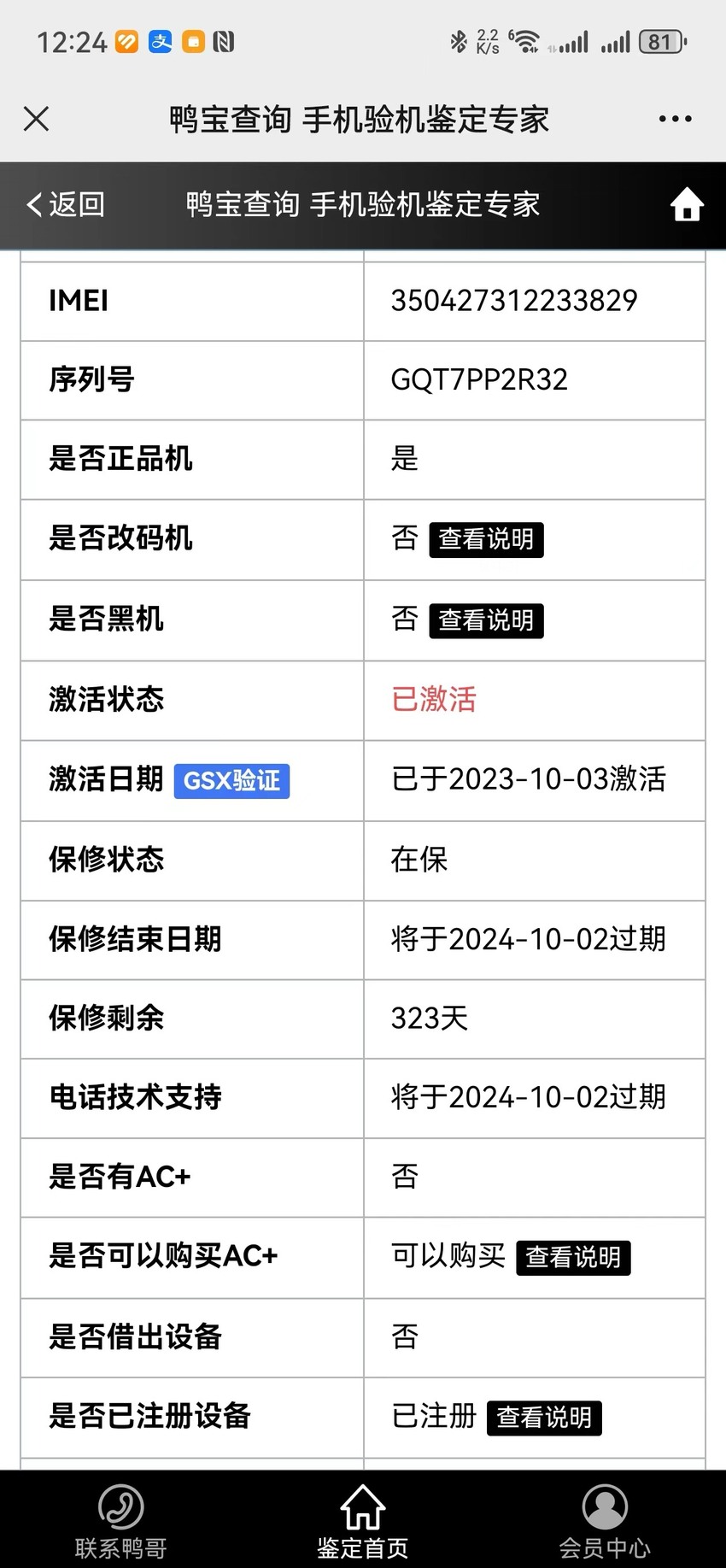
Task: Tap 查看说明 in the 是否改码机 row
Action: 486,539
